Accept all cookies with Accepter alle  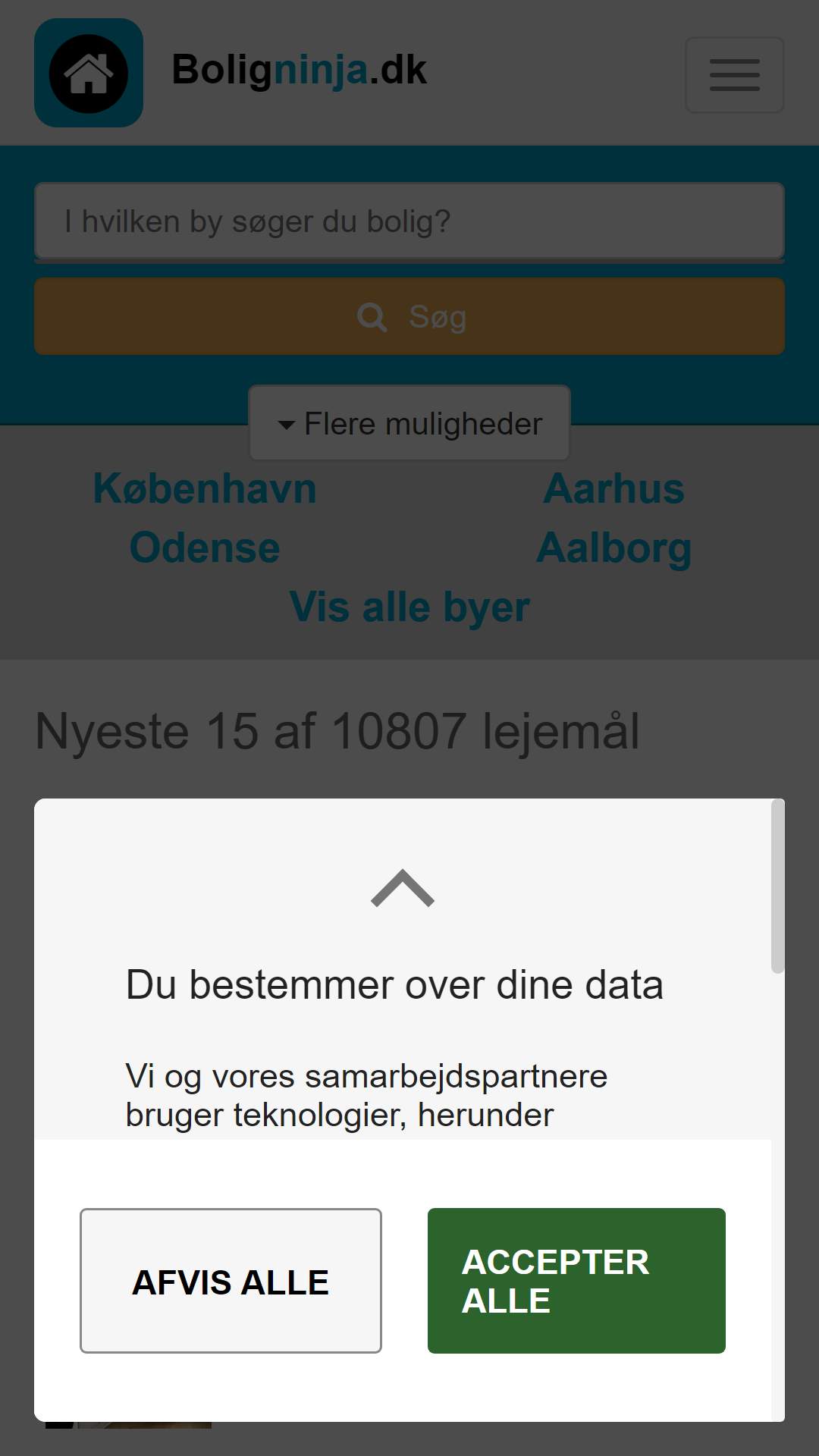pyautogui.click(x=576, y=1281)
